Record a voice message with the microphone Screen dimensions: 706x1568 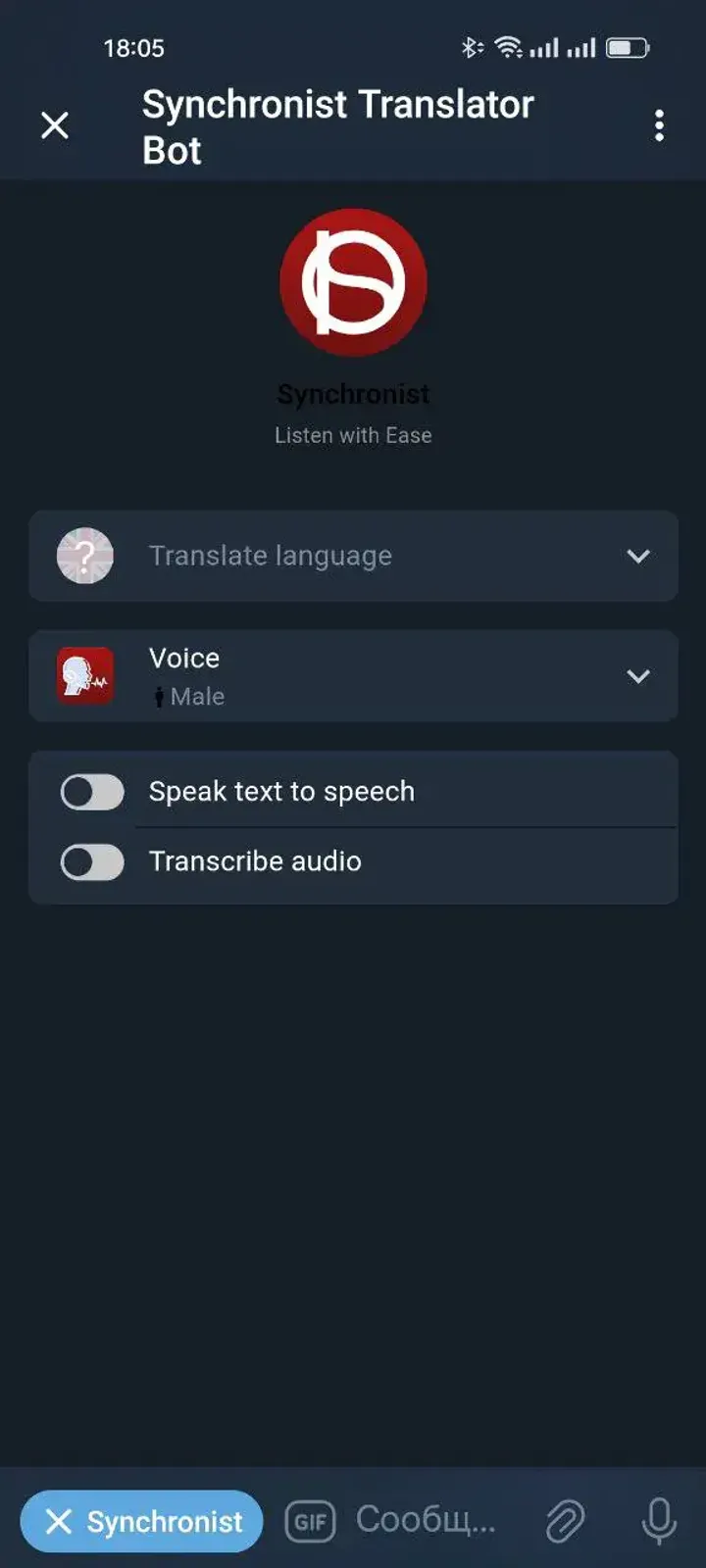659,1521
